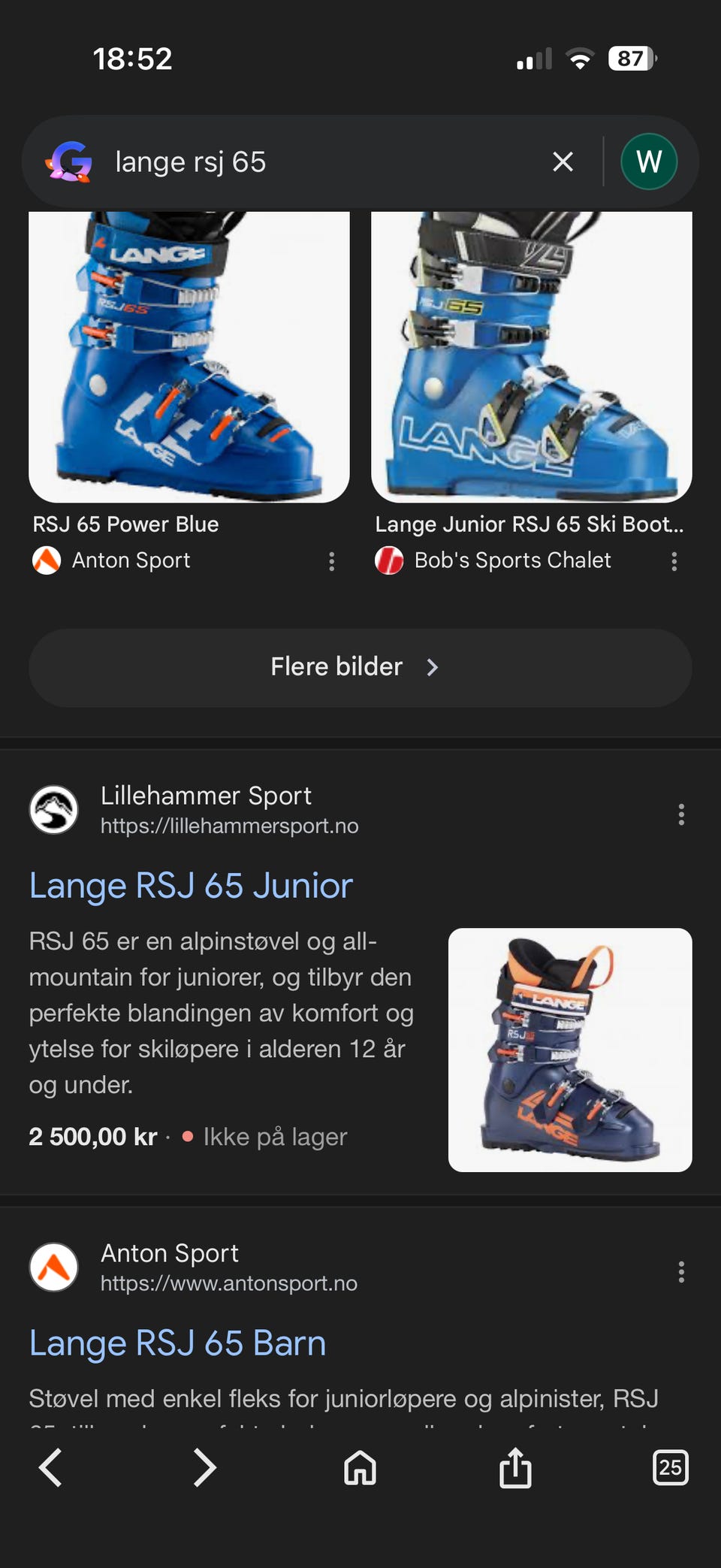Image resolution: width=721 pixels, height=1568 pixels.
Task: Open the W account profile avatar
Action: 649,162
